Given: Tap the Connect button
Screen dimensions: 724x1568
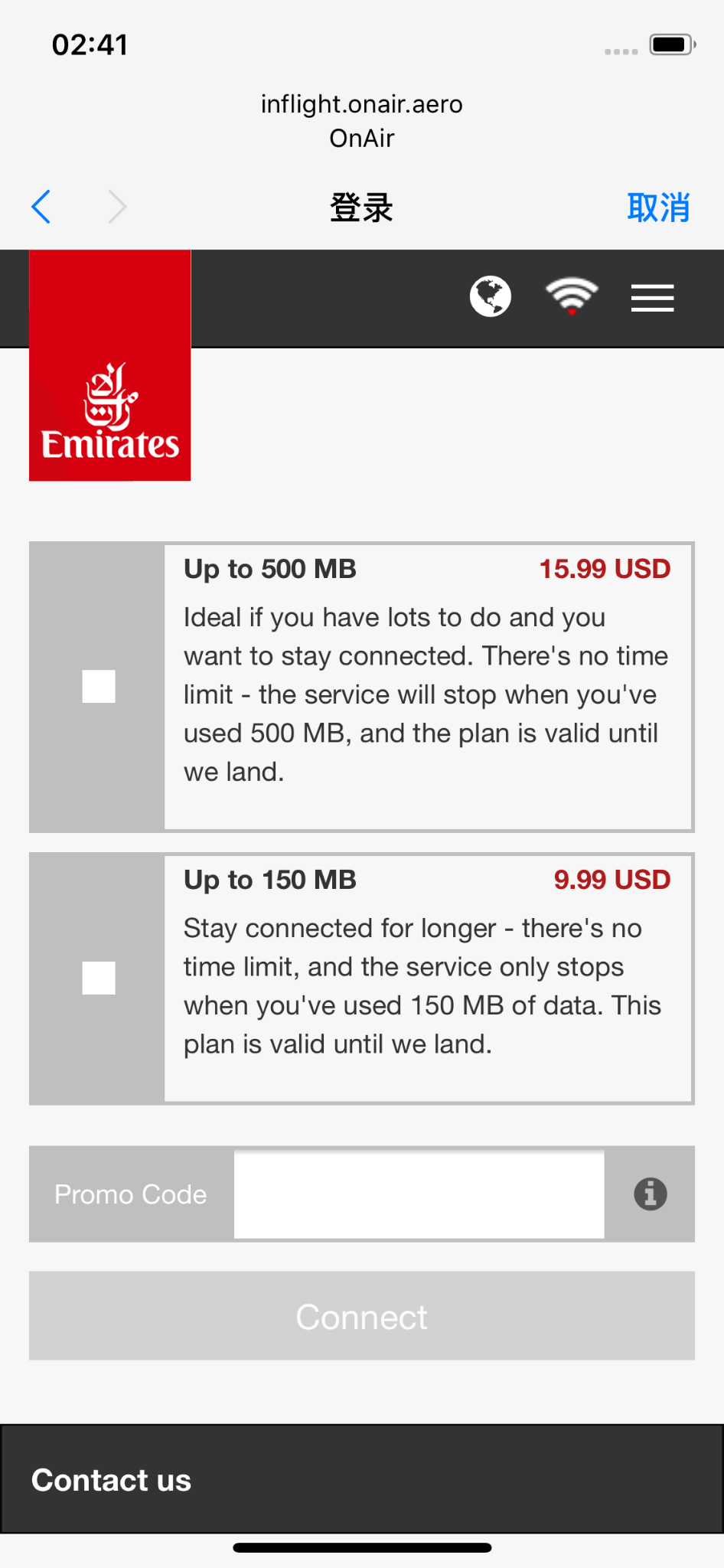Looking at the screenshot, I should point(362,1316).
